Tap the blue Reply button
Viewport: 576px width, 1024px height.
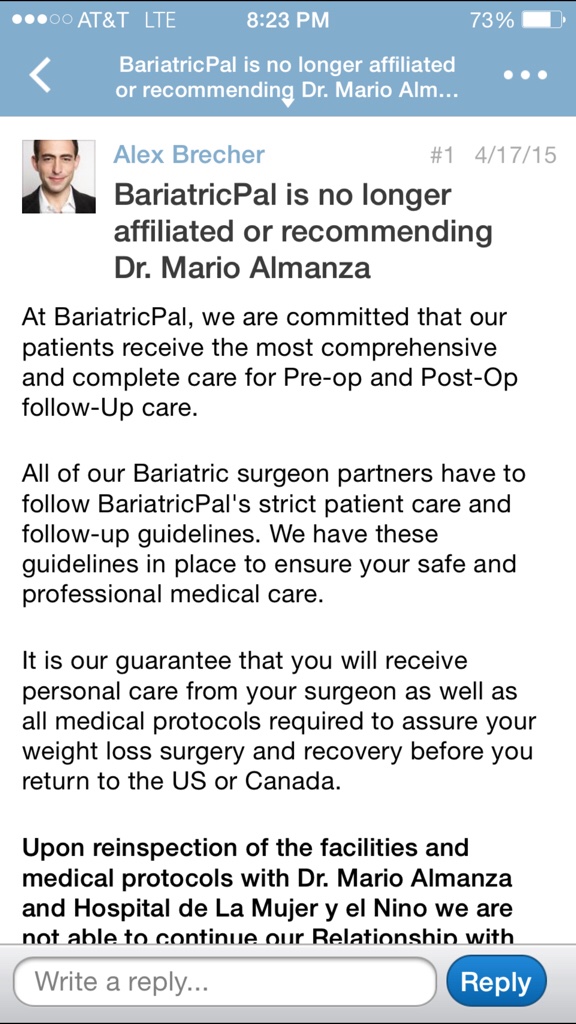(496, 981)
